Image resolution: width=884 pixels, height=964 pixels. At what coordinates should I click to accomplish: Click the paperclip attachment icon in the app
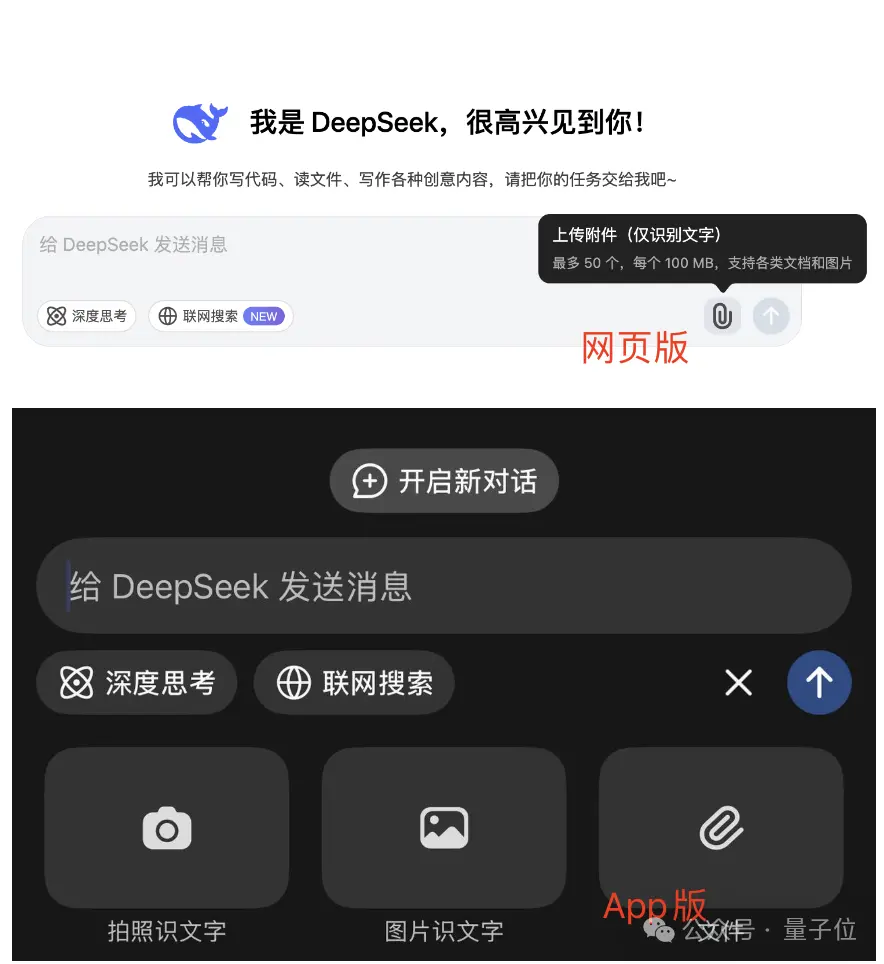pyautogui.click(x=721, y=828)
